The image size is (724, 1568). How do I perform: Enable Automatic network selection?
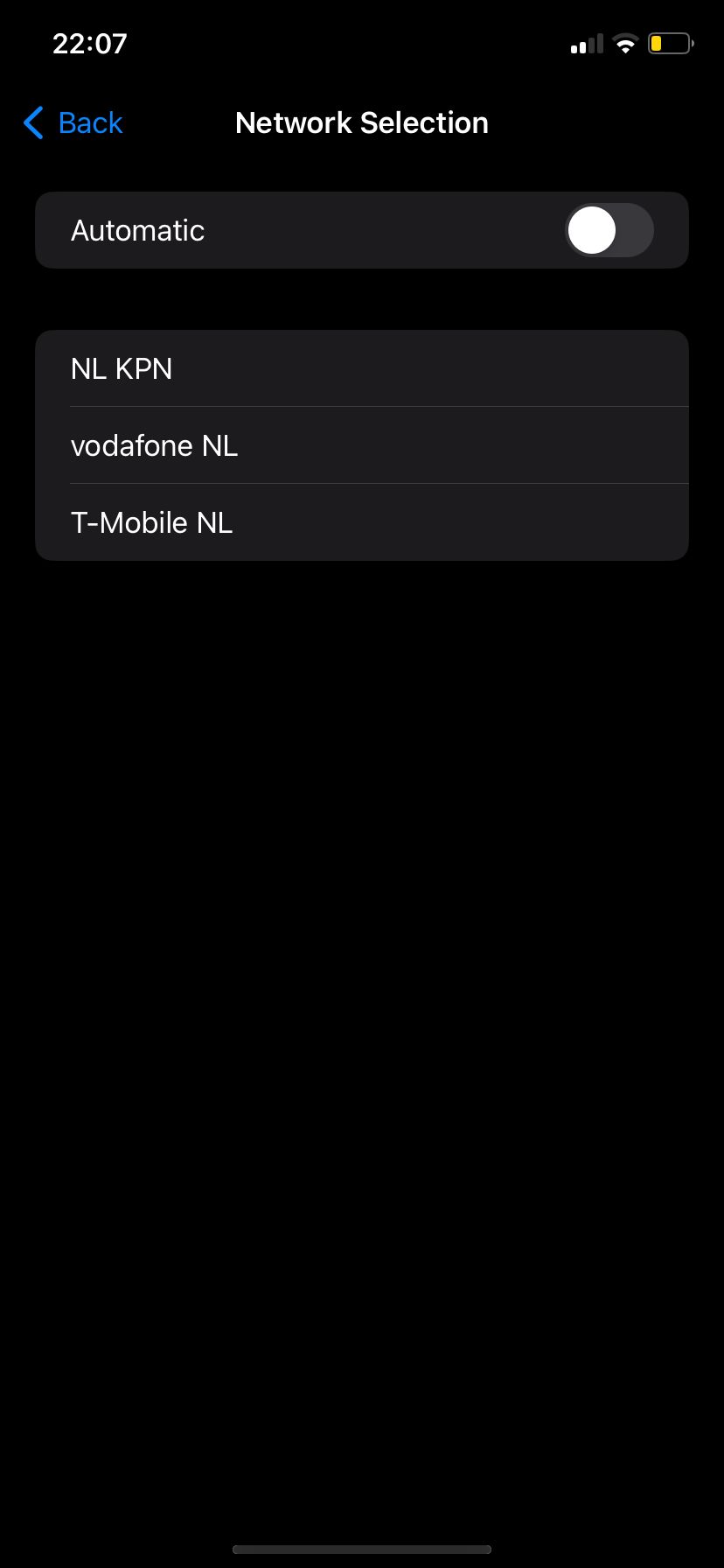click(609, 230)
